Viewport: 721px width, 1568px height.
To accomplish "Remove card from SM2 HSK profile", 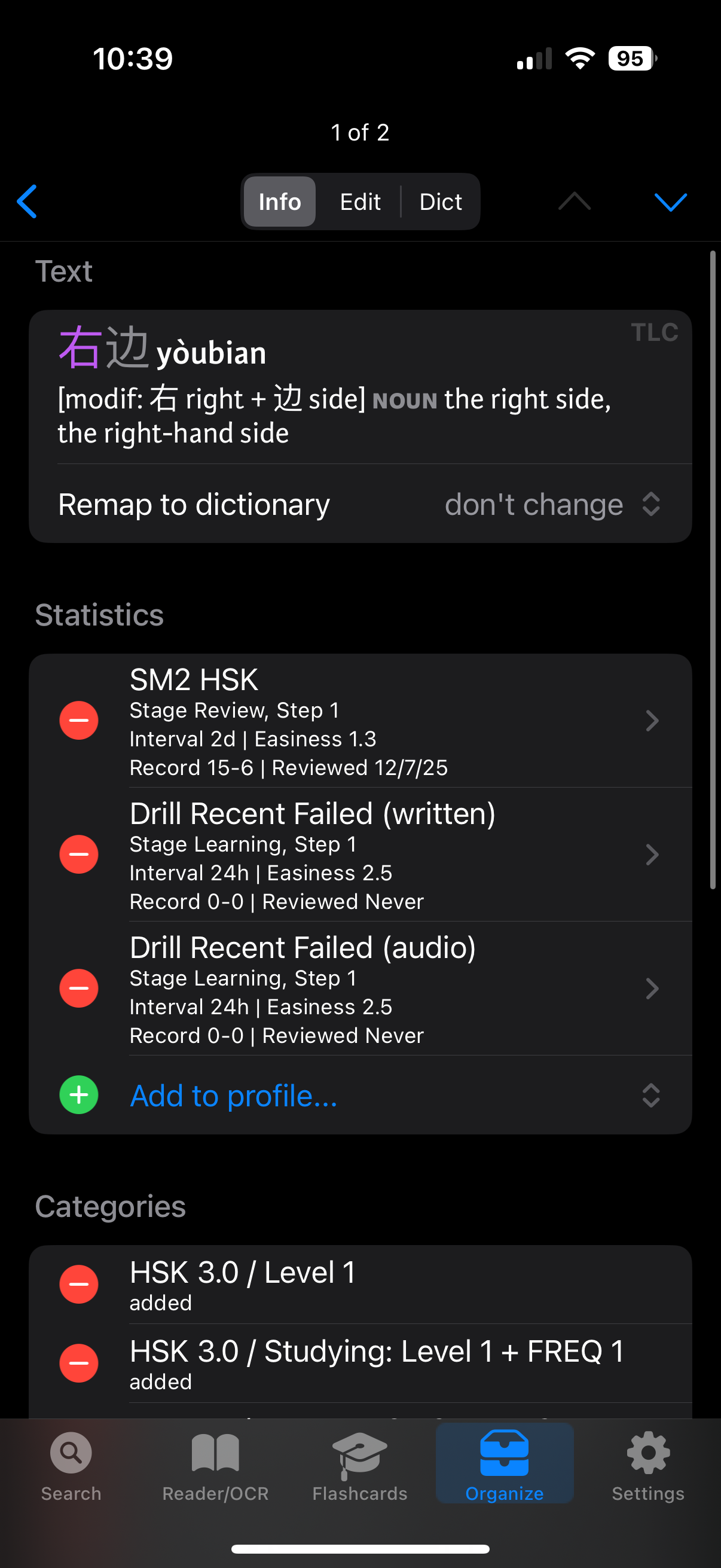I will [x=78, y=721].
